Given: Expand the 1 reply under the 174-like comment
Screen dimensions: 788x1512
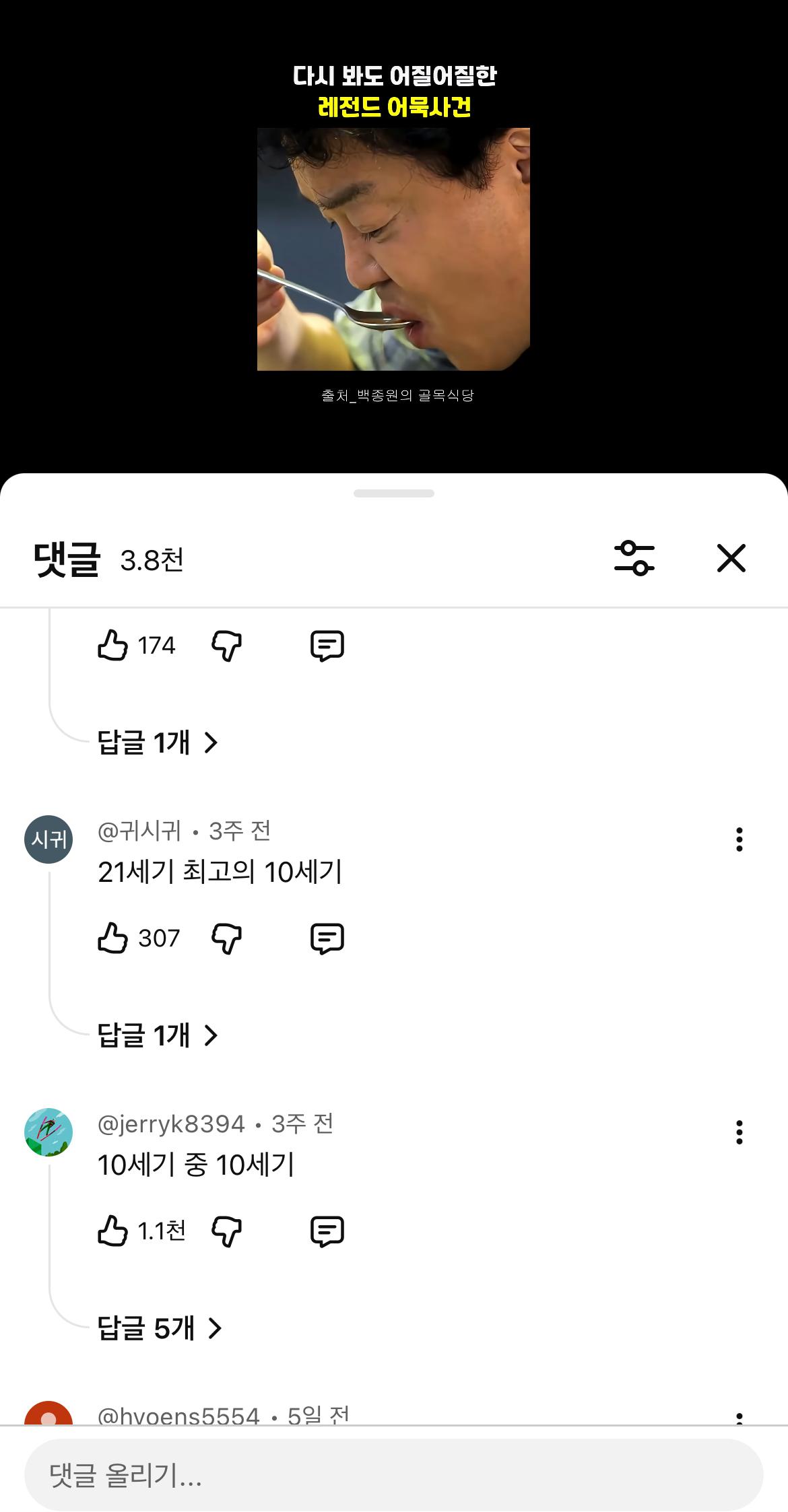Looking at the screenshot, I should 158,743.
